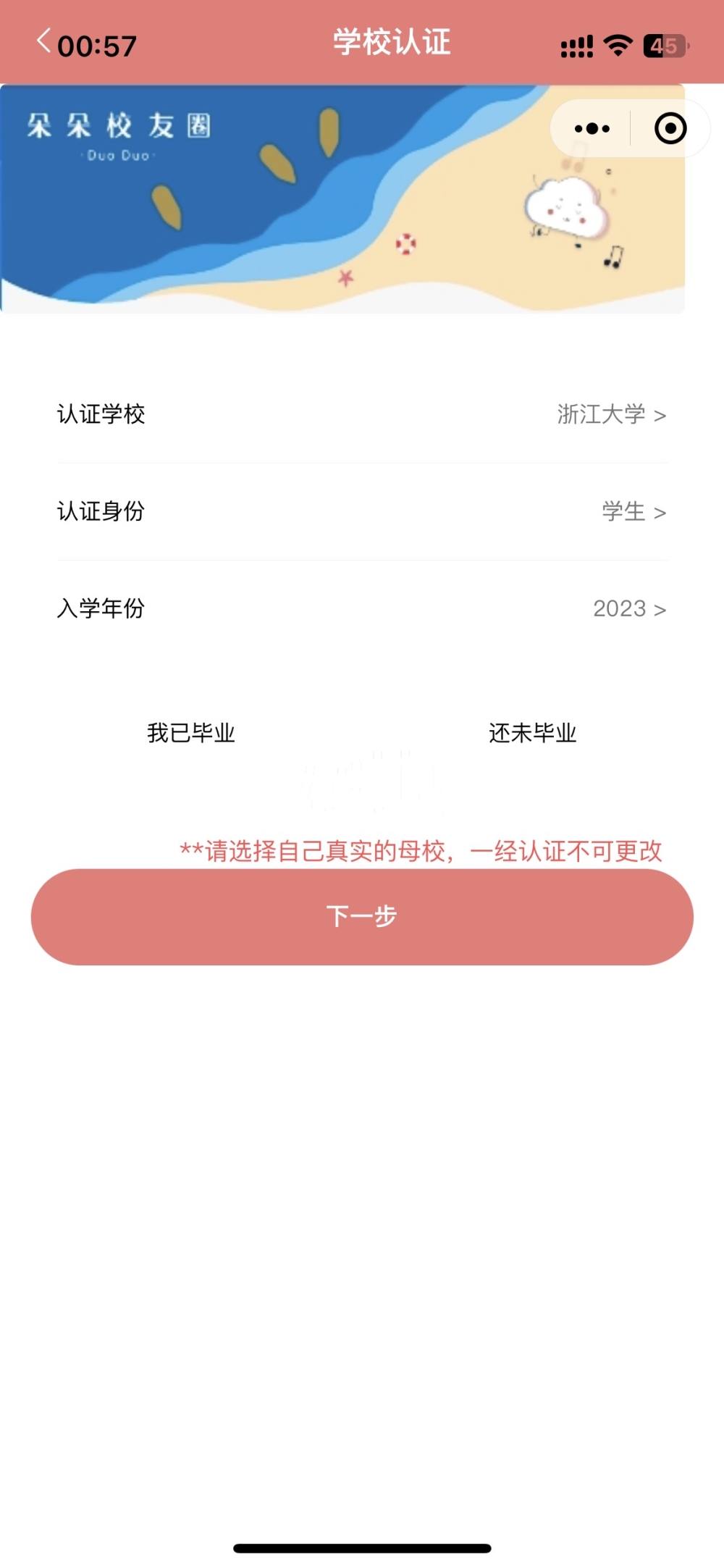
Task: Select the 还未毕业 option
Action: 532,733
